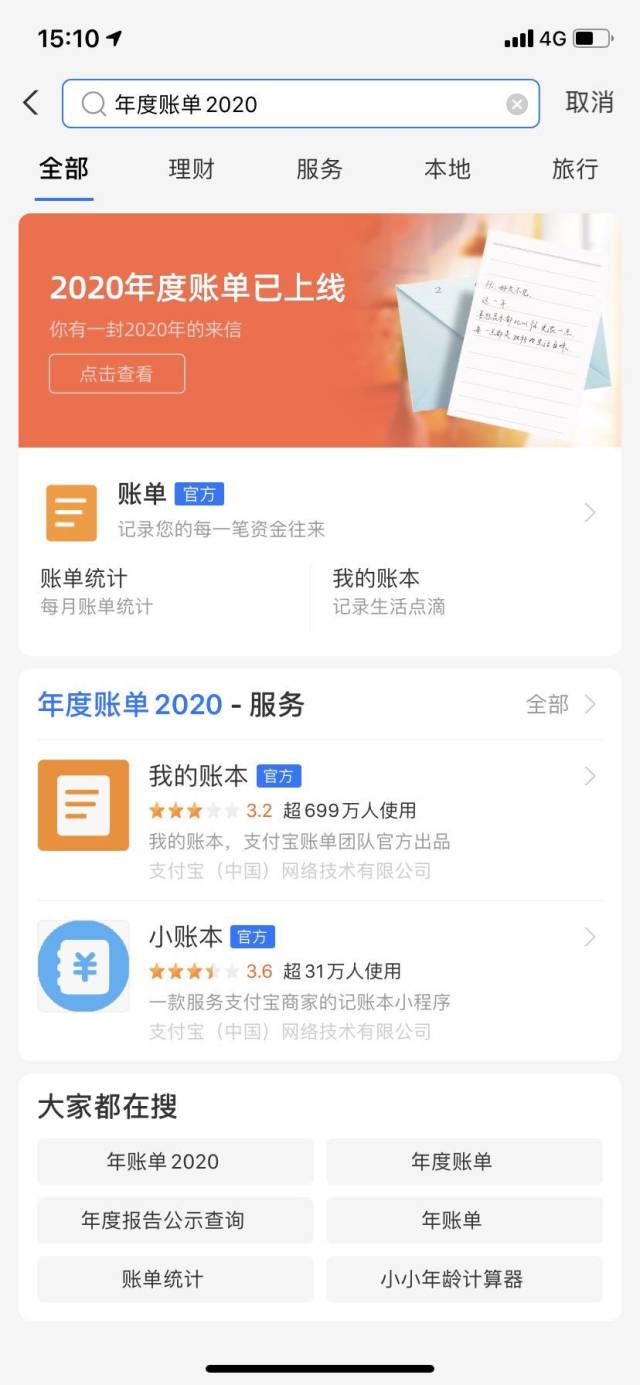640x1385 pixels.
Task: Tap the 点击查看 button on the banner
Action: pyautogui.click(x=117, y=374)
